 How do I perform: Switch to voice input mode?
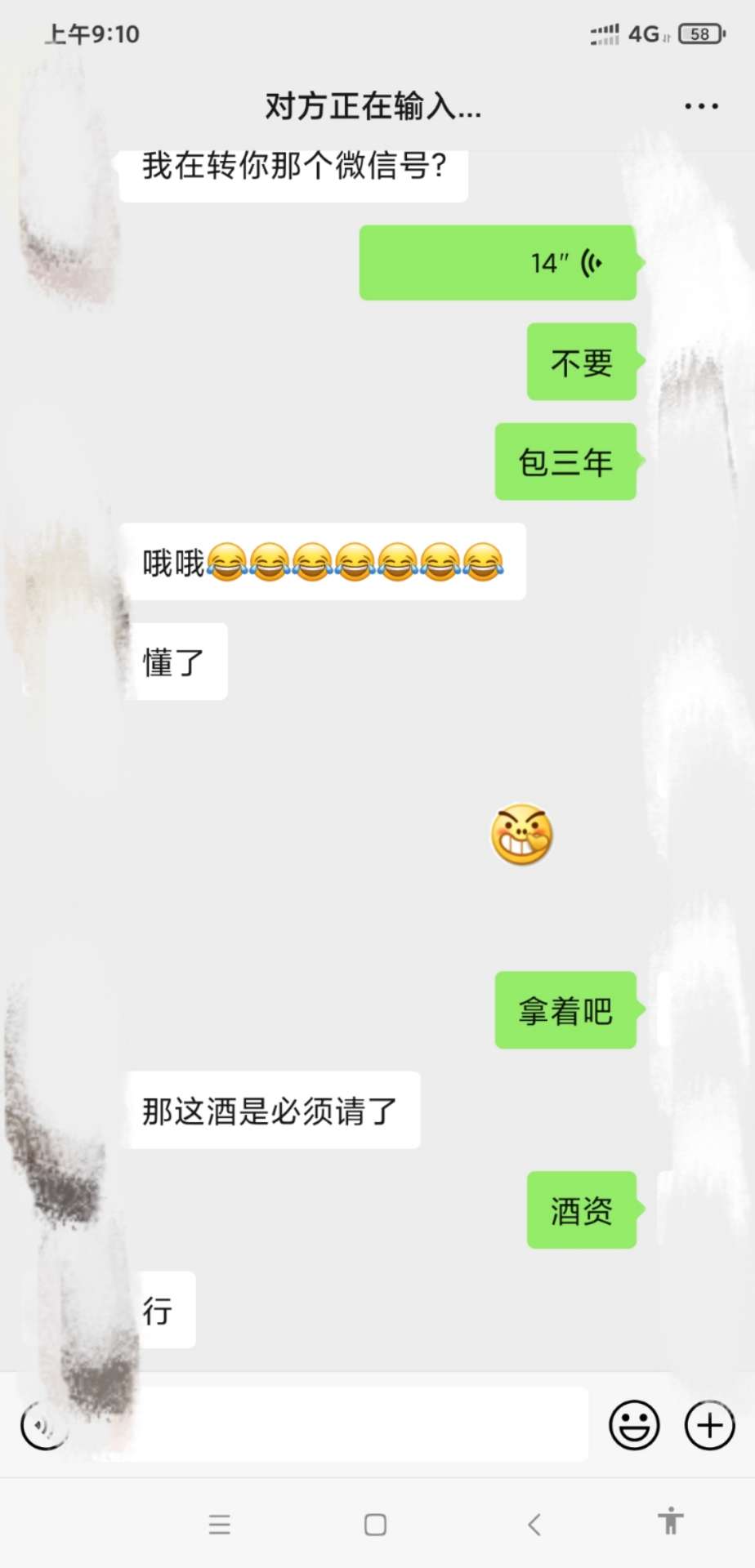pyautogui.click(x=42, y=1425)
